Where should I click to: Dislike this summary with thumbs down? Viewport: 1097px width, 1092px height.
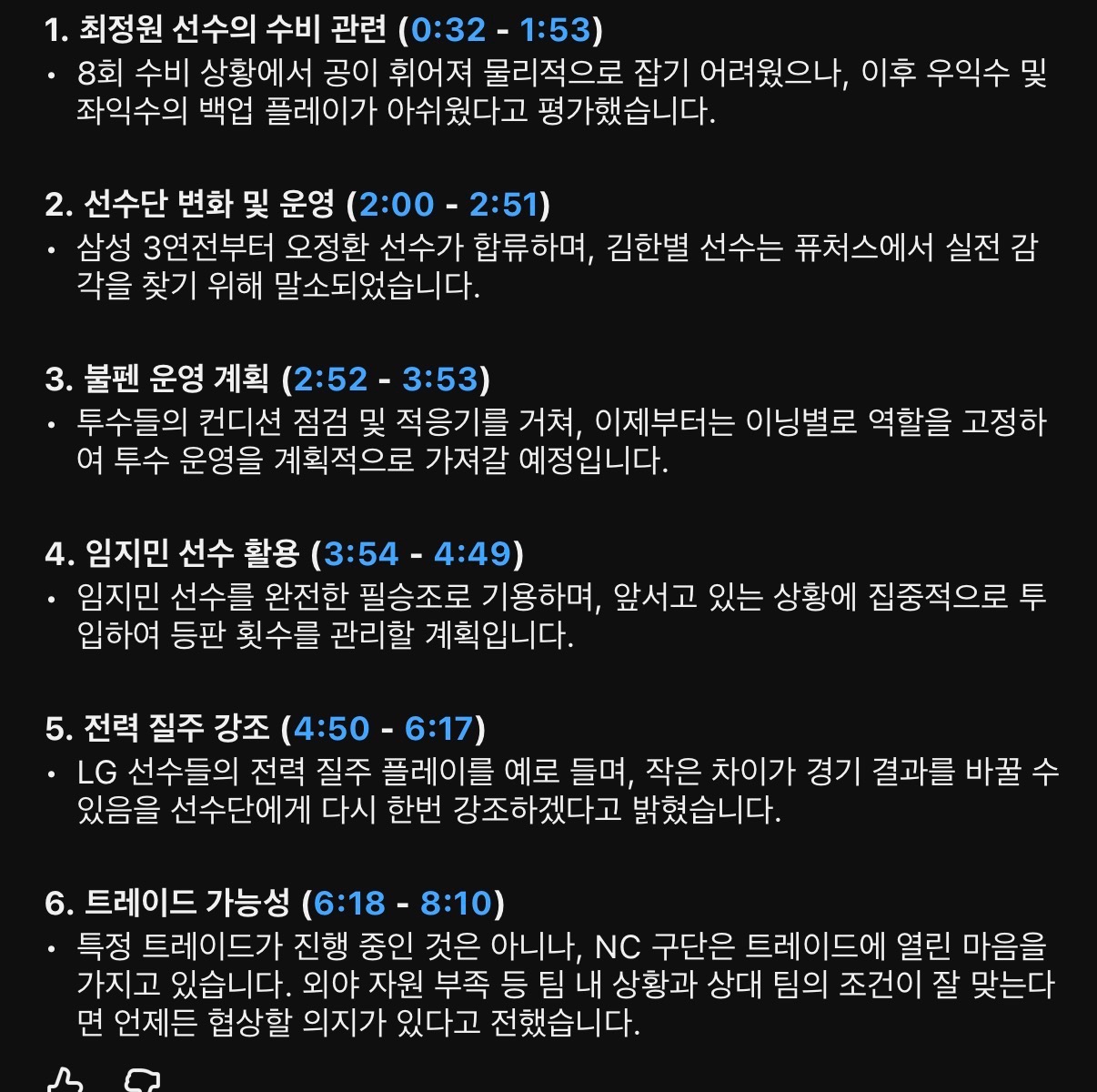[x=142, y=1081]
